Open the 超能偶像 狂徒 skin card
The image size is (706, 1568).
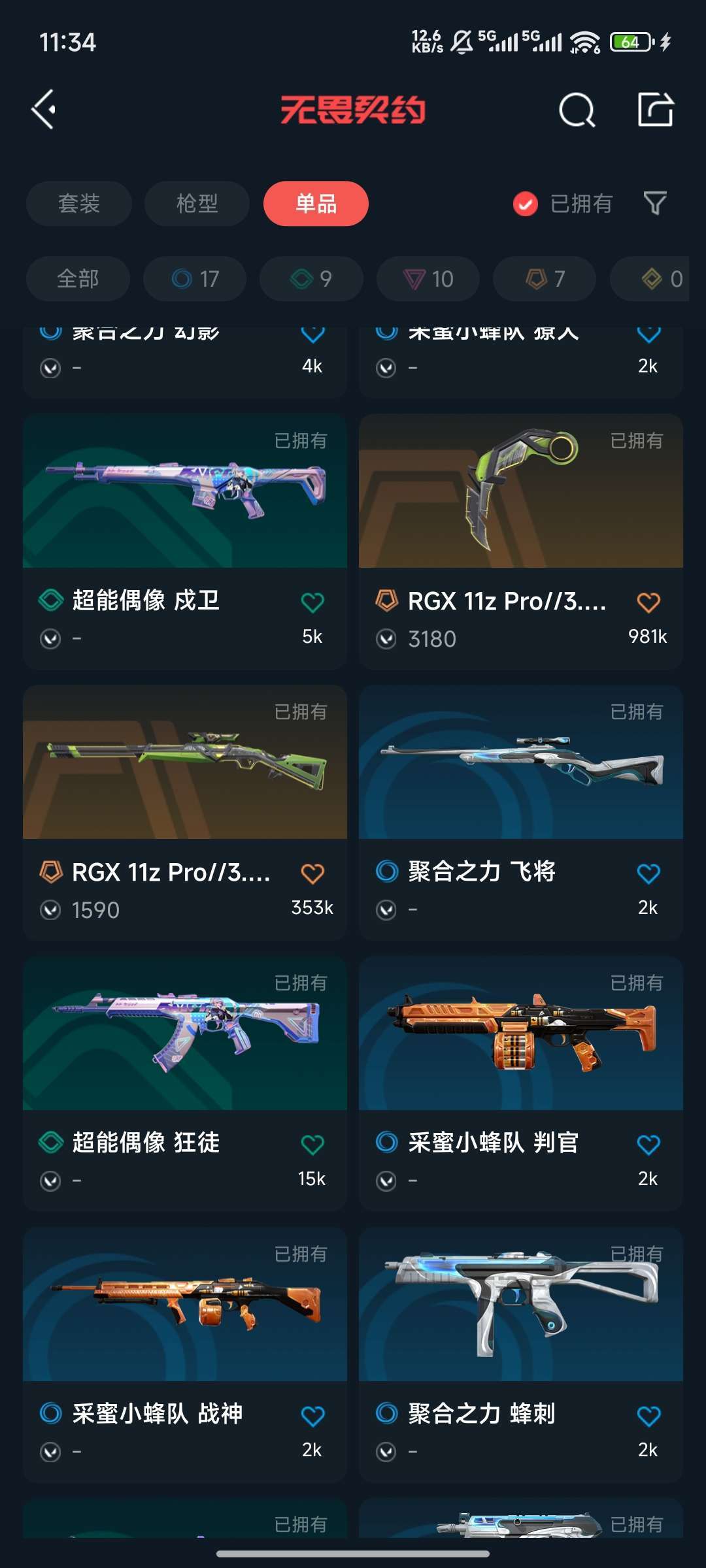pyautogui.click(x=185, y=1083)
